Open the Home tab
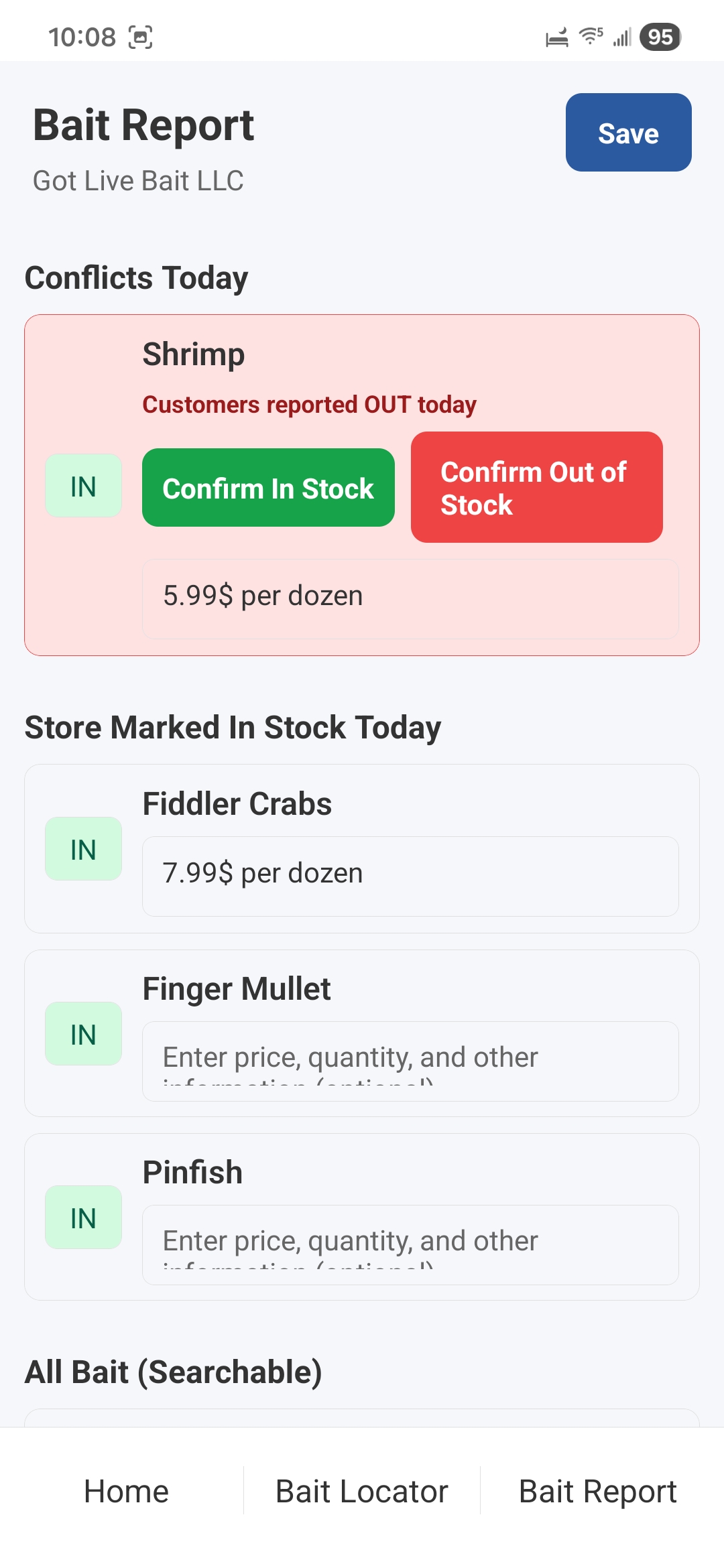Image resolution: width=724 pixels, height=1568 pixels. tap(125, 1491)
